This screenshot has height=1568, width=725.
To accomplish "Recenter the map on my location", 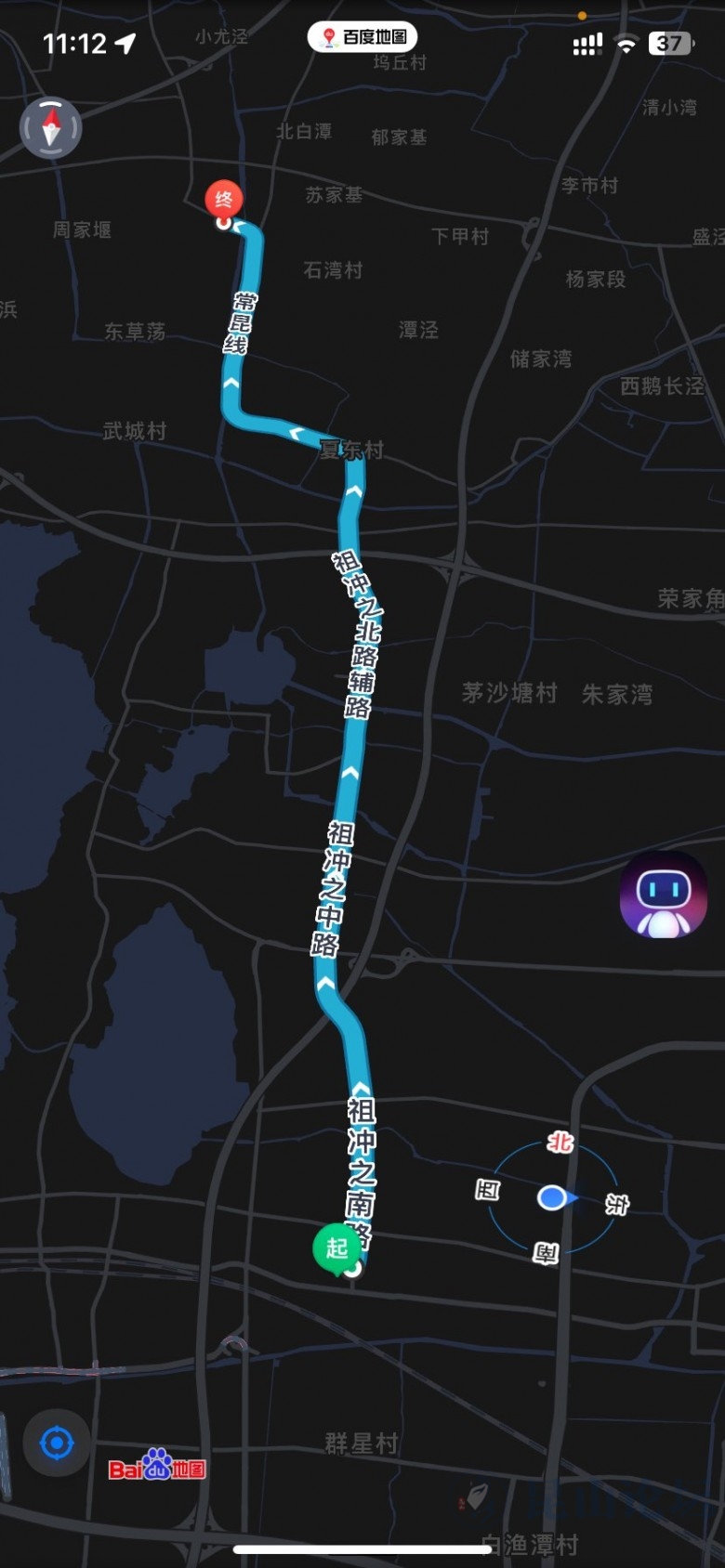I will 57,1444.
